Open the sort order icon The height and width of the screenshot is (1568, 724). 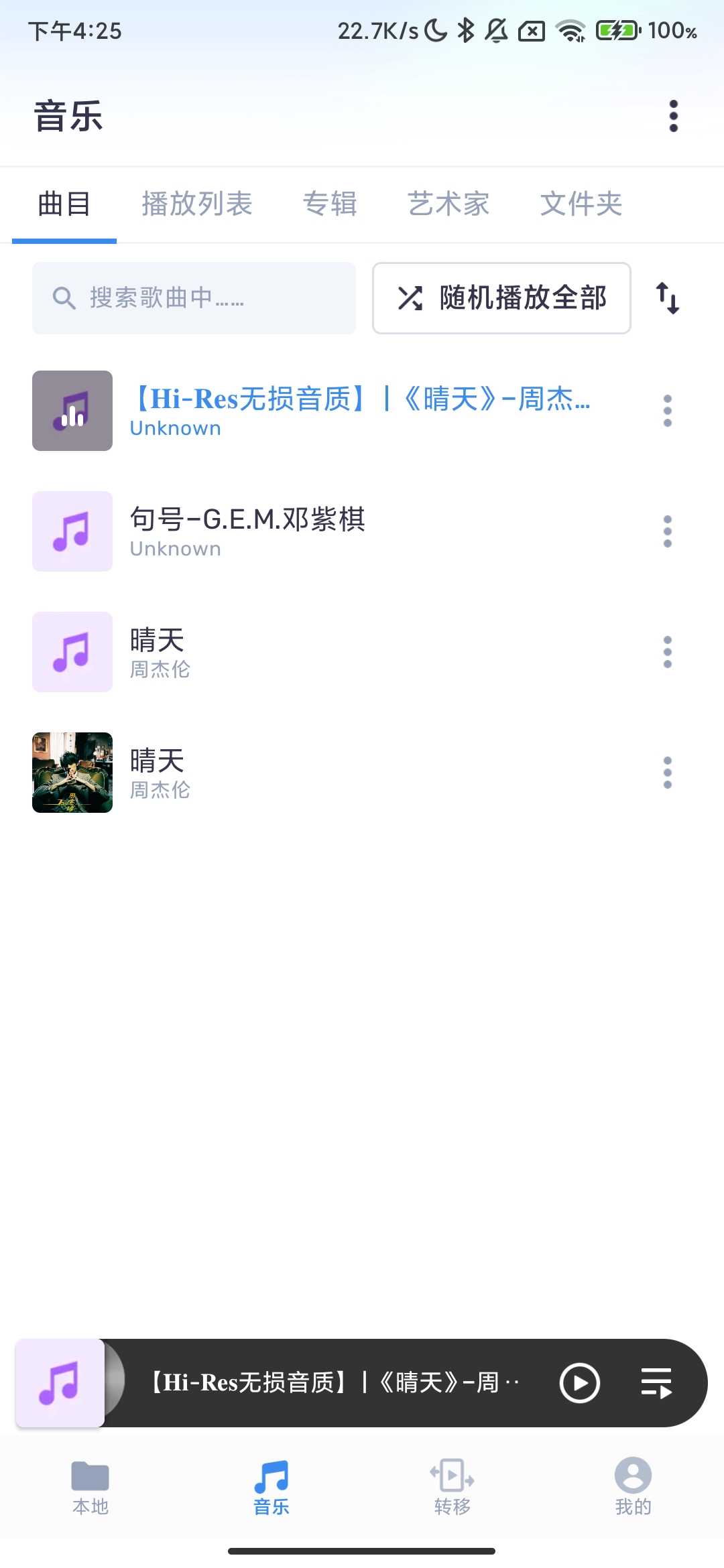point(668,298)
